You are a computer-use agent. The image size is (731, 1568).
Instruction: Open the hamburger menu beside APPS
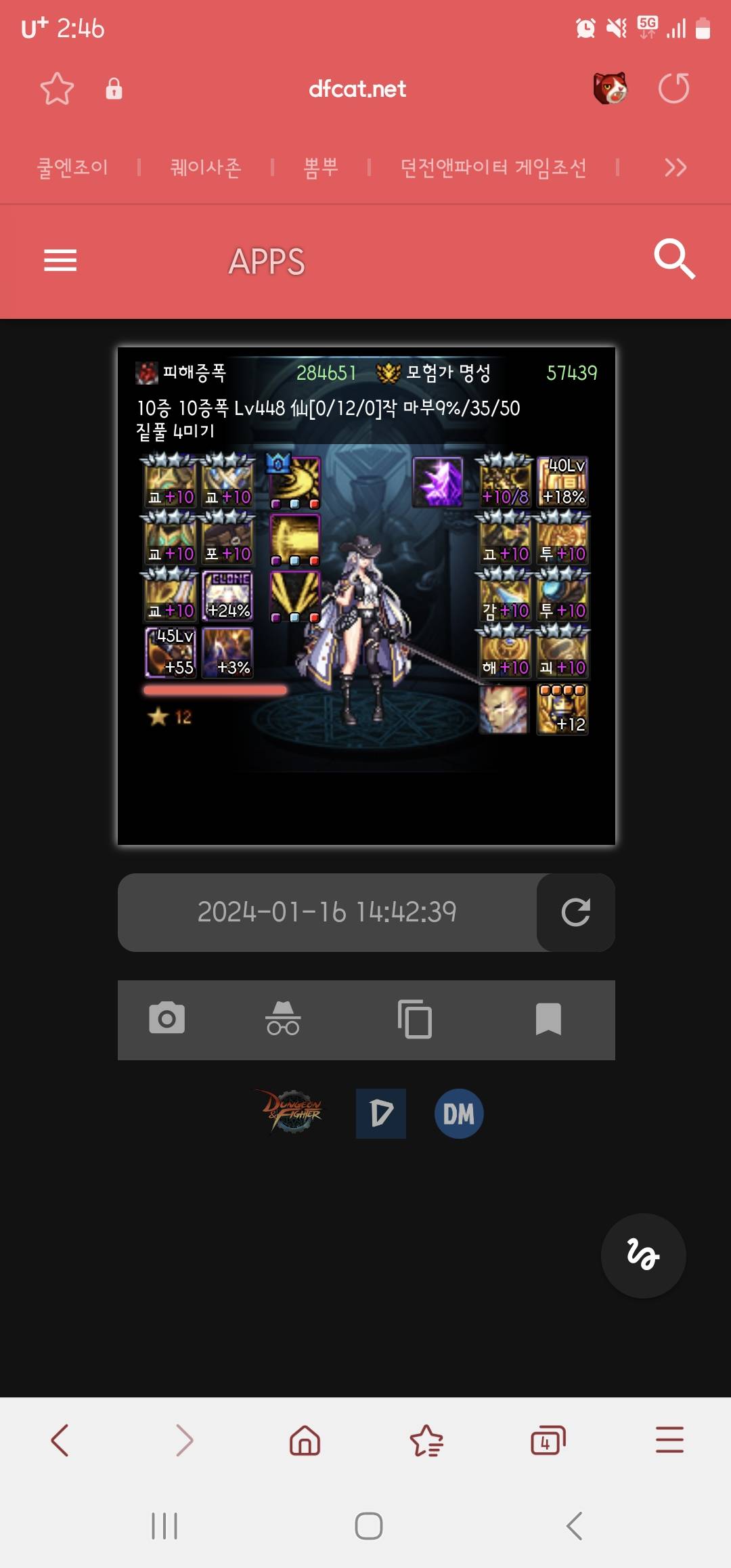(x=60, y=260)
